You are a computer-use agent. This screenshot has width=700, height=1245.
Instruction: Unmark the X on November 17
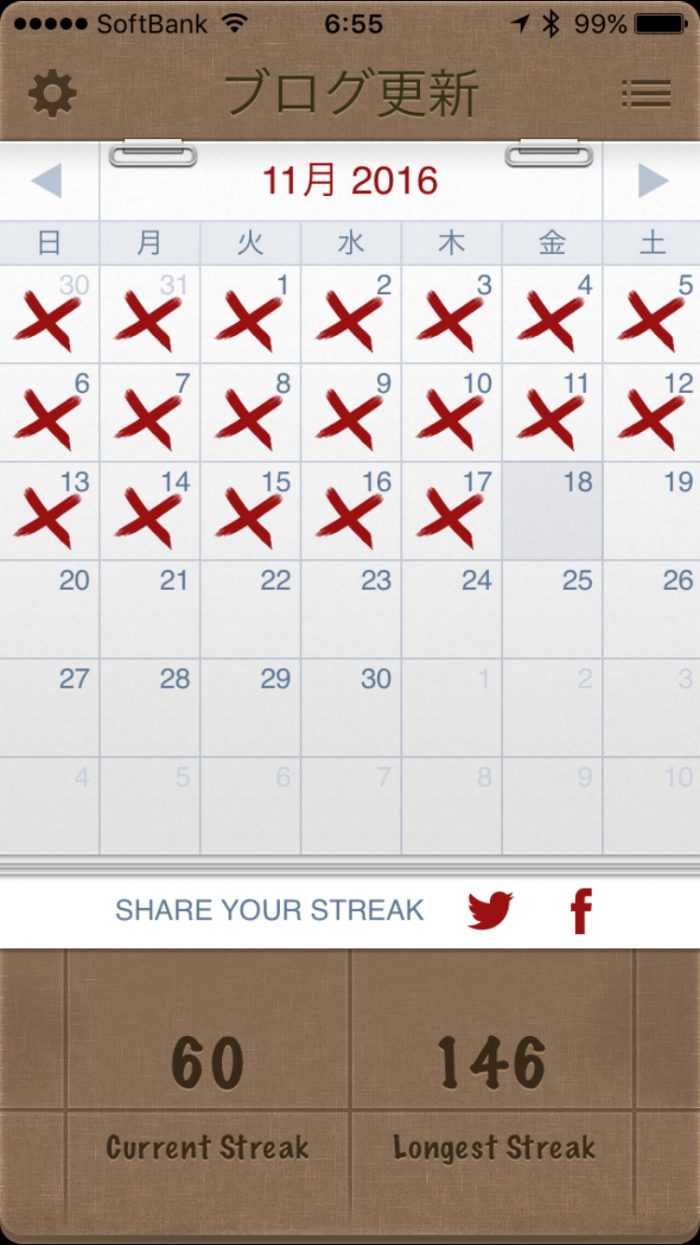451,511
